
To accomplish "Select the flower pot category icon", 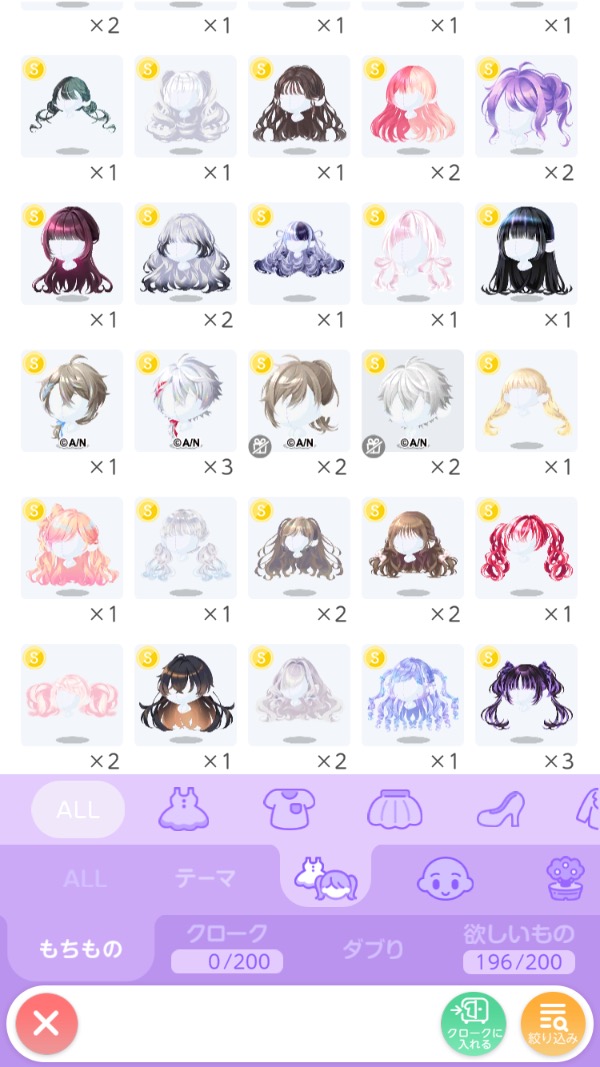I will point(565,879).
